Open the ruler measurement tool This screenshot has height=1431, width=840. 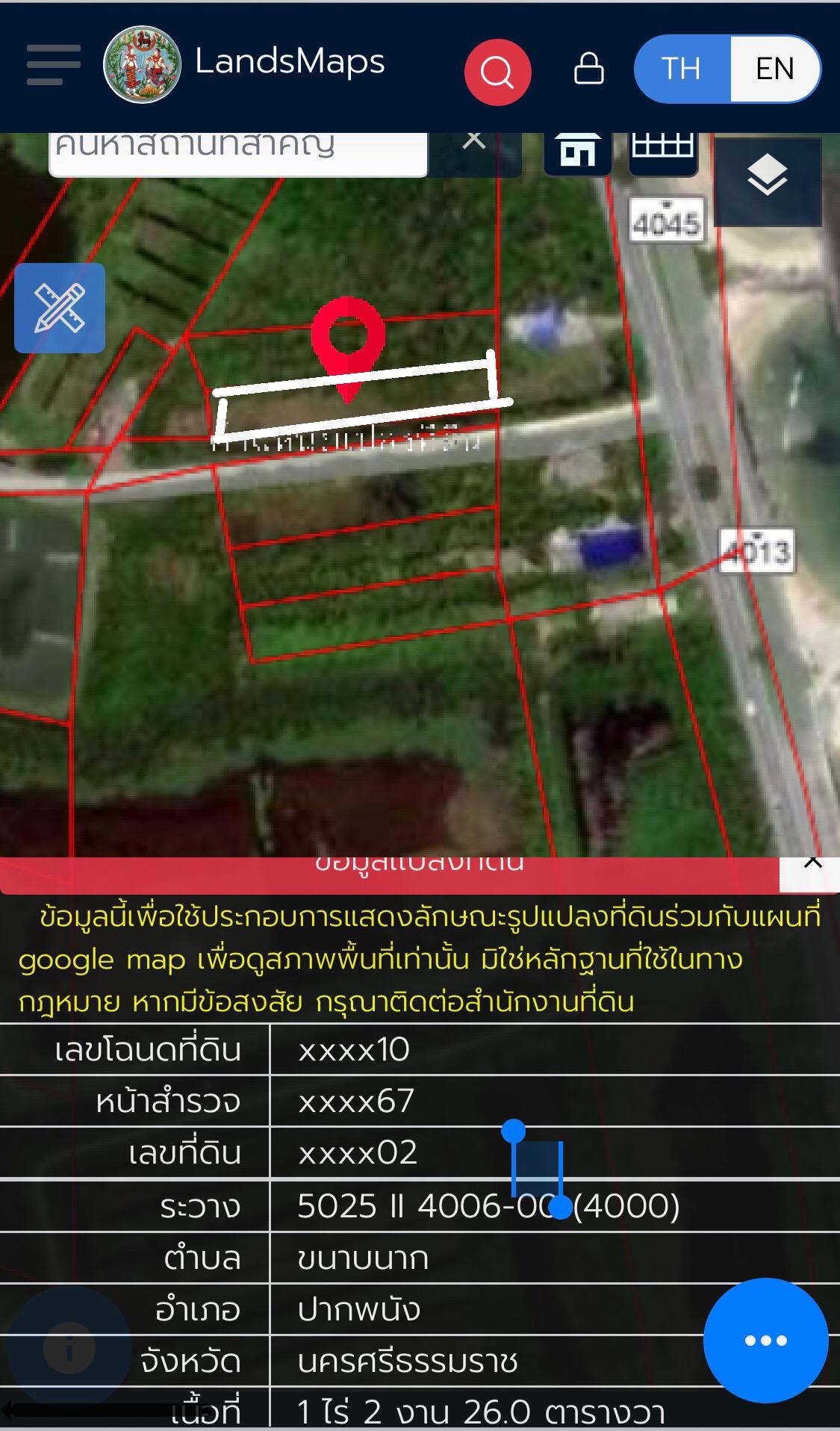click(60, 308)
